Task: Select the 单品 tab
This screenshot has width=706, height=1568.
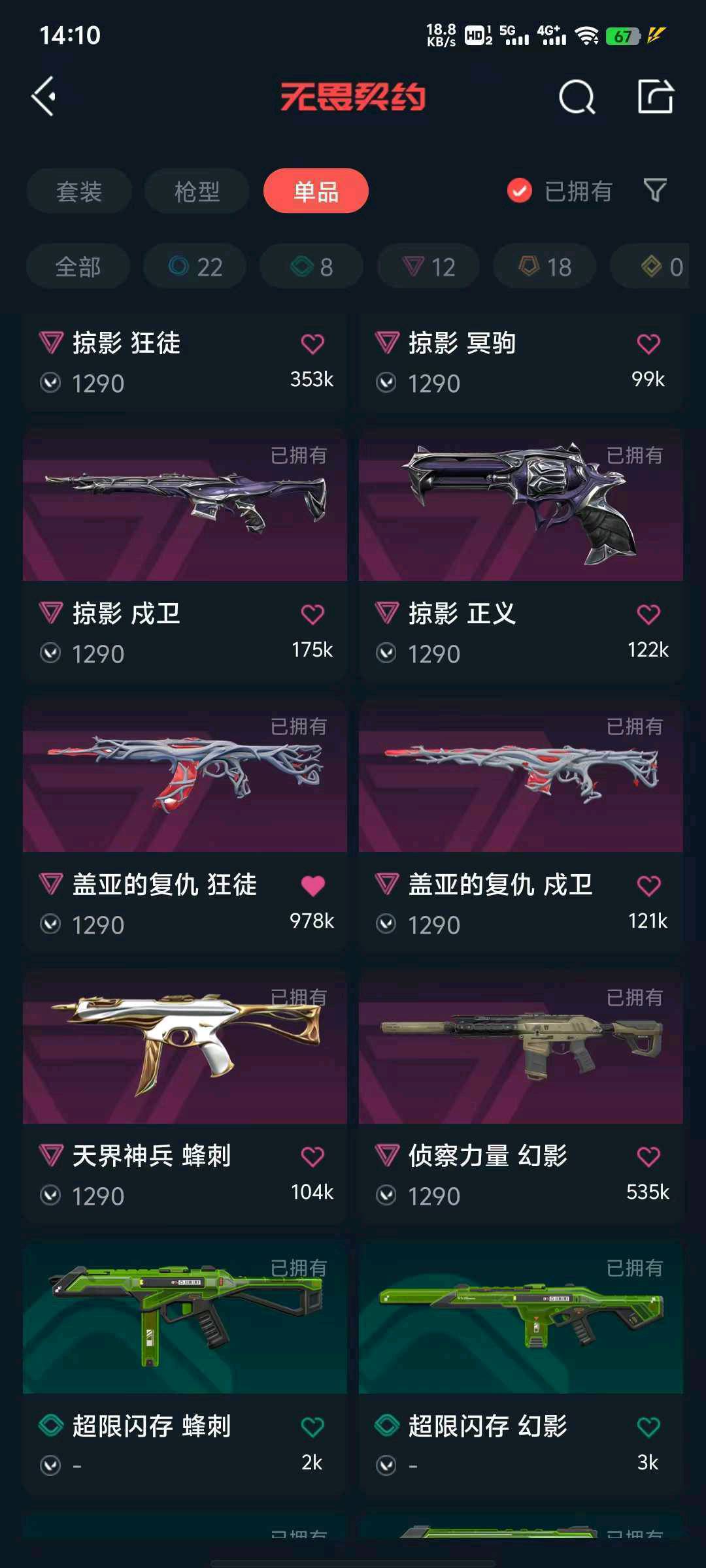Action: tap(316, 191)
